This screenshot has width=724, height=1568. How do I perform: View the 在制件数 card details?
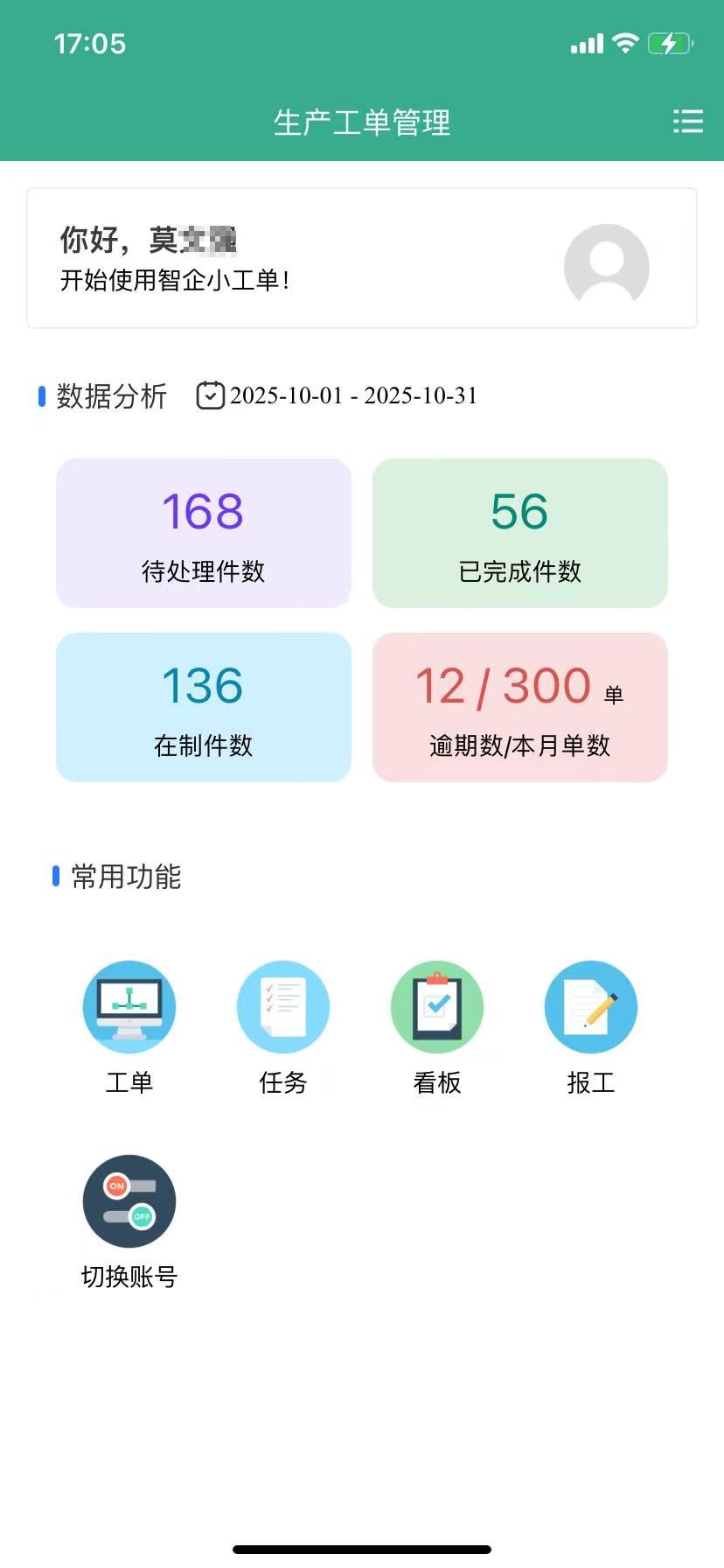coord(204,707)
